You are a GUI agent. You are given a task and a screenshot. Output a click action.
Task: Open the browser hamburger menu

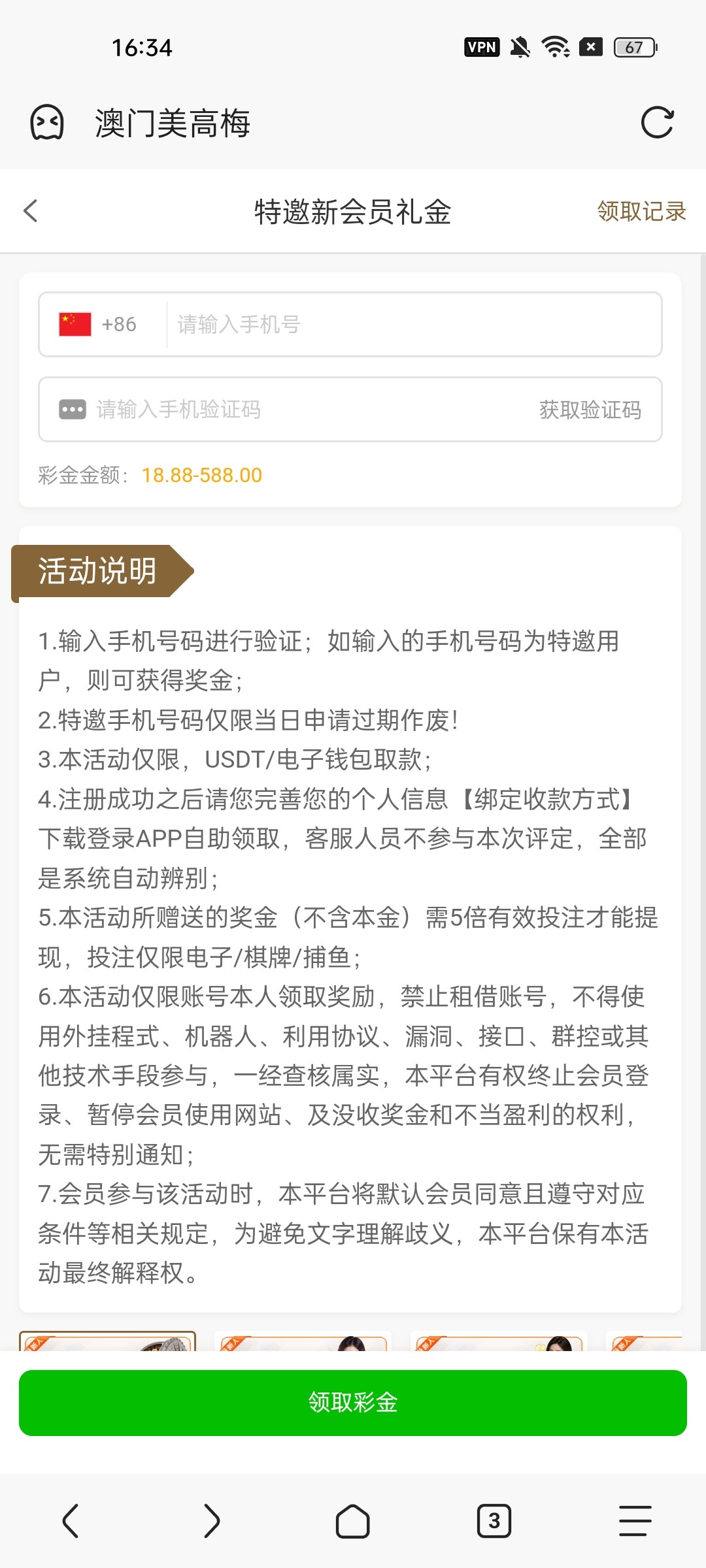(x=635, y=1521)
